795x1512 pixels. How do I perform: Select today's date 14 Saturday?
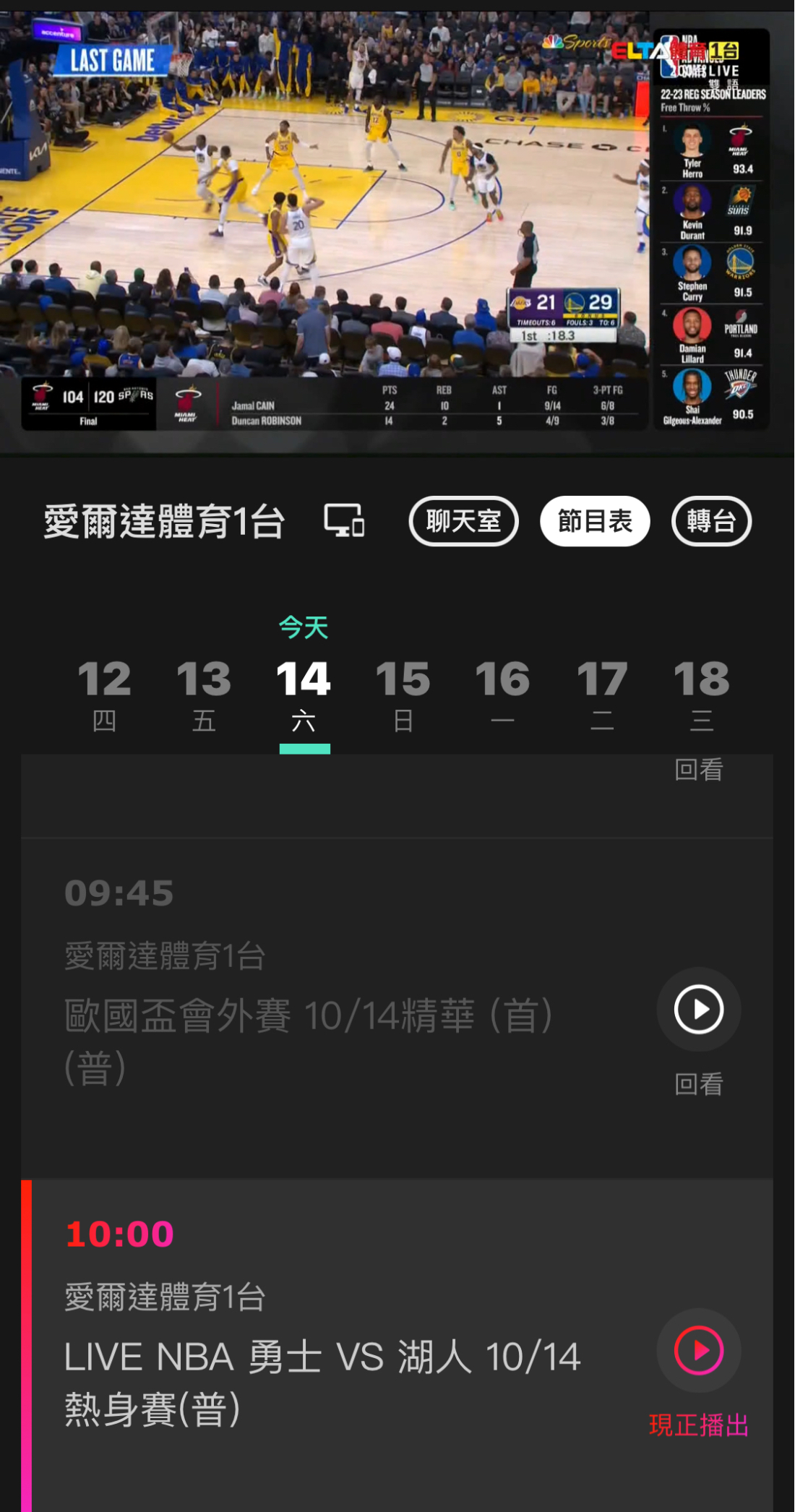[x=304, y=693]
